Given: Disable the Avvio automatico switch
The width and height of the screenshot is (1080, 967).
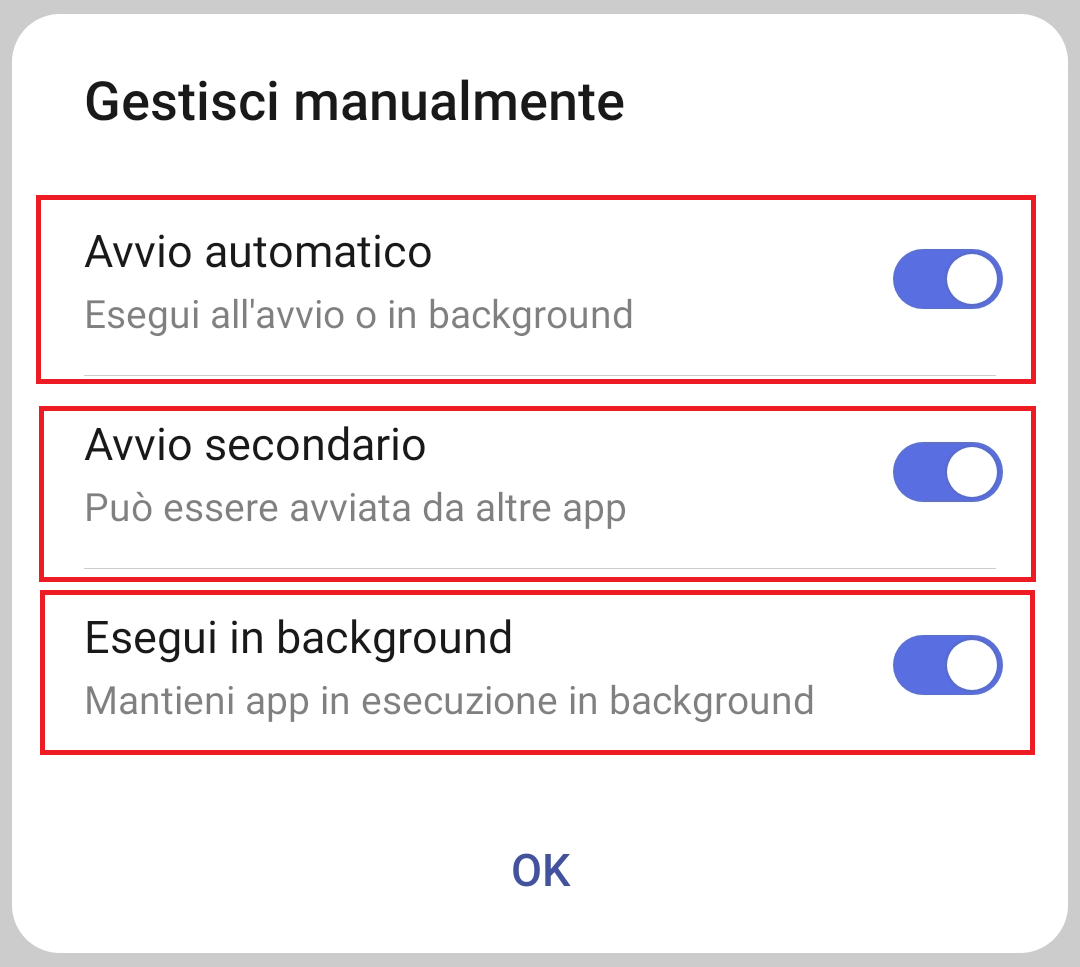Looking at the screenshot, I should click(946, 279).
